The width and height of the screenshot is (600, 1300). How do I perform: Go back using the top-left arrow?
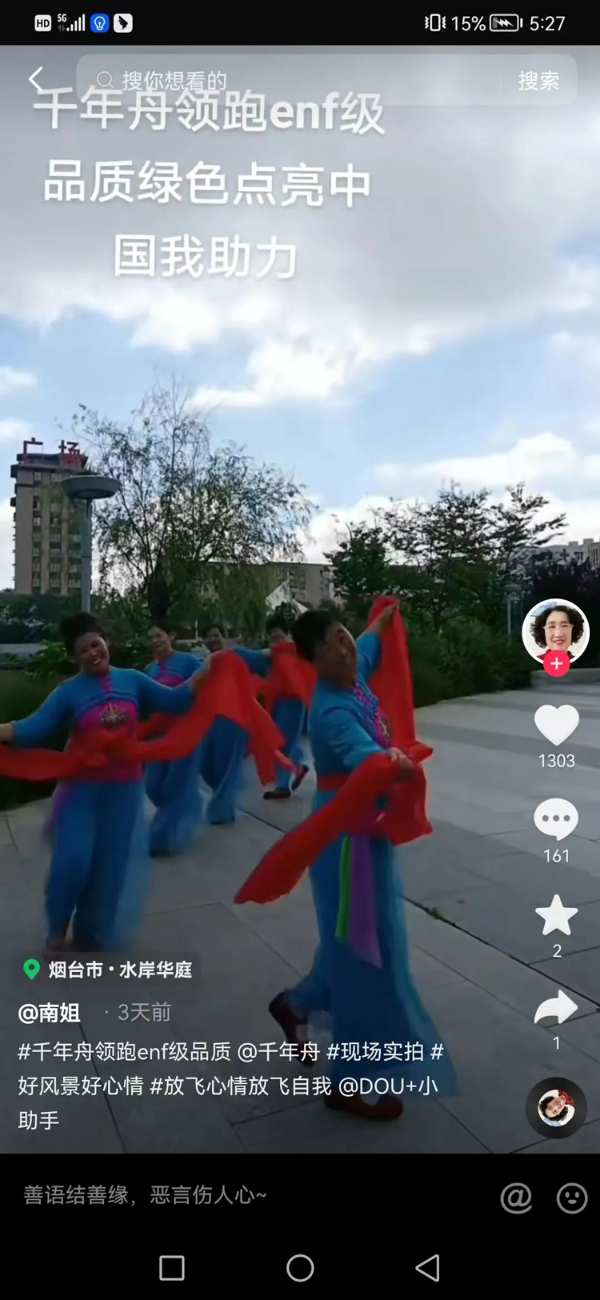click(x=36, y=79)
